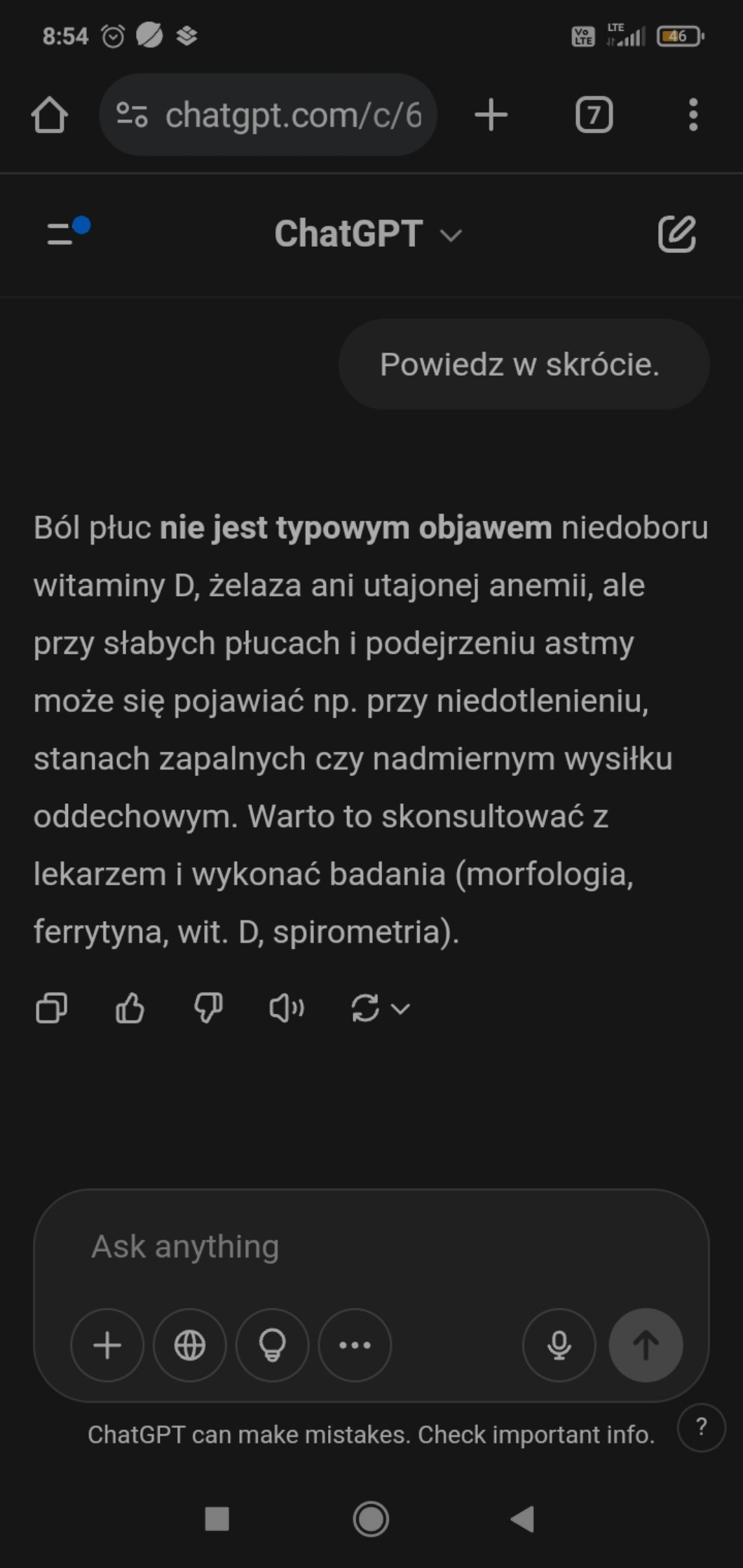Open the ChatGPT sidebar menu
The height and width of the screenshot is (1568, 743).
[x=63, y=233]
